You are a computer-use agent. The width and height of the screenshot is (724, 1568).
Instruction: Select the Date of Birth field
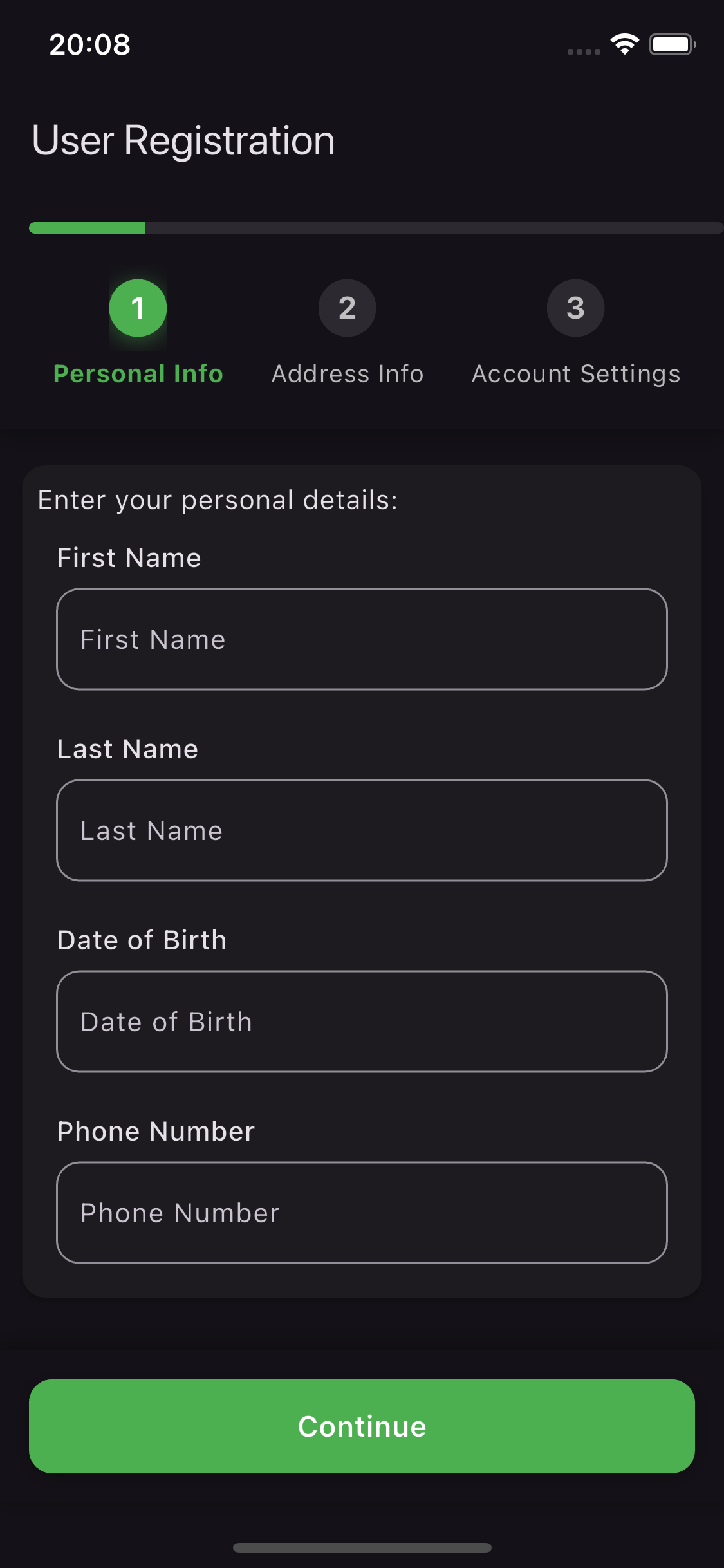point(362,1022)
